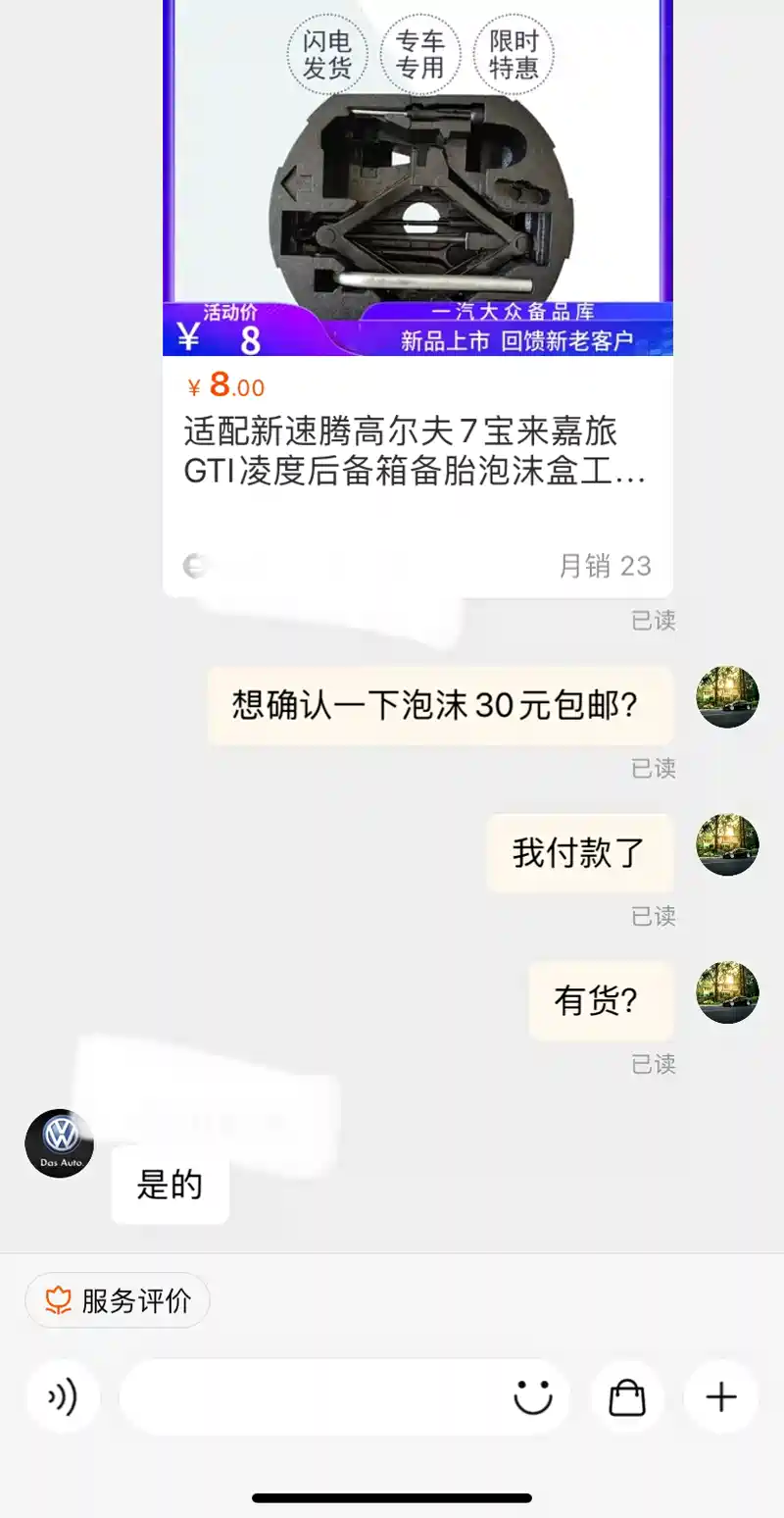This screenshot has width=784, height=1518.
Task: Focus the message text field
Action: [314, 1396]
